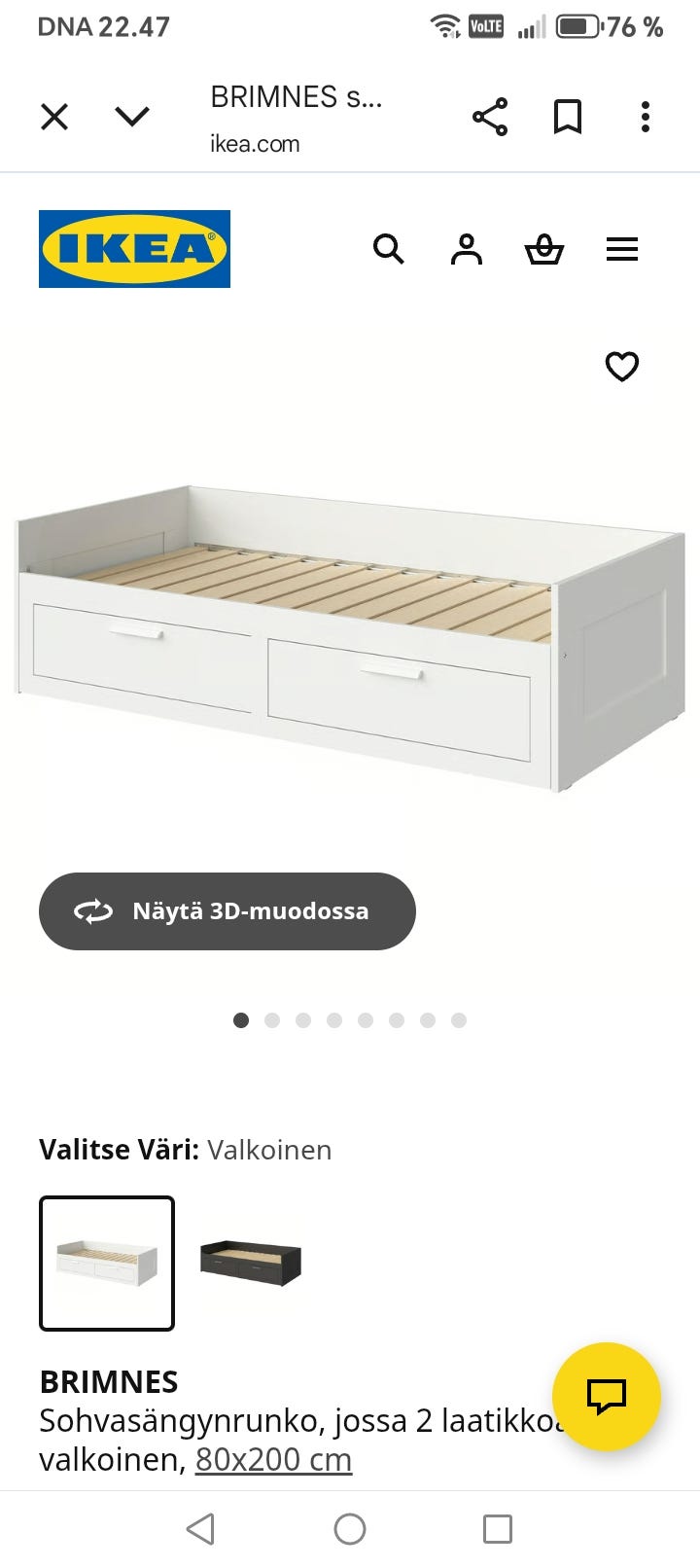The width and height of the screenshot is (700, 1568).
Task: Jump to the second image dot
Action: (272, 1020)
